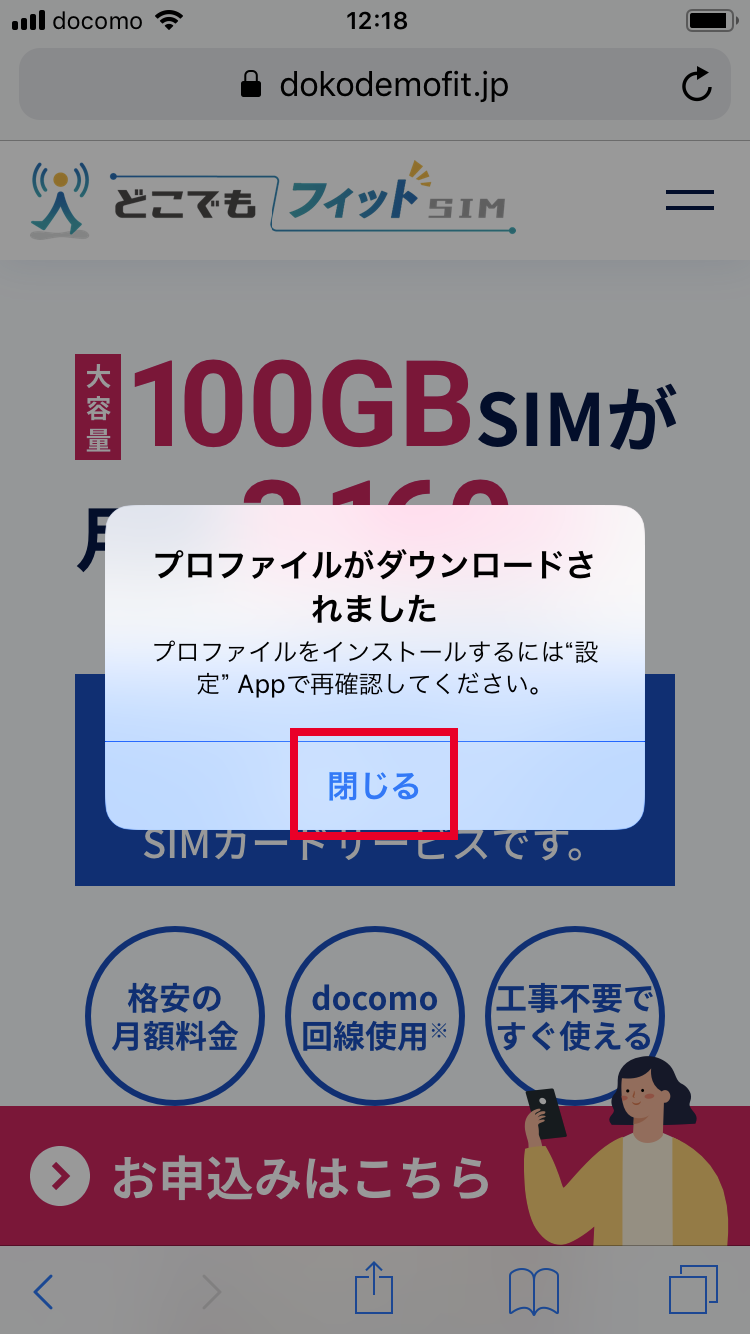This screenshot has height=1334, width=750.
Task: Tap the お申込みはこちら banner
Action: tap(300, 1178)
